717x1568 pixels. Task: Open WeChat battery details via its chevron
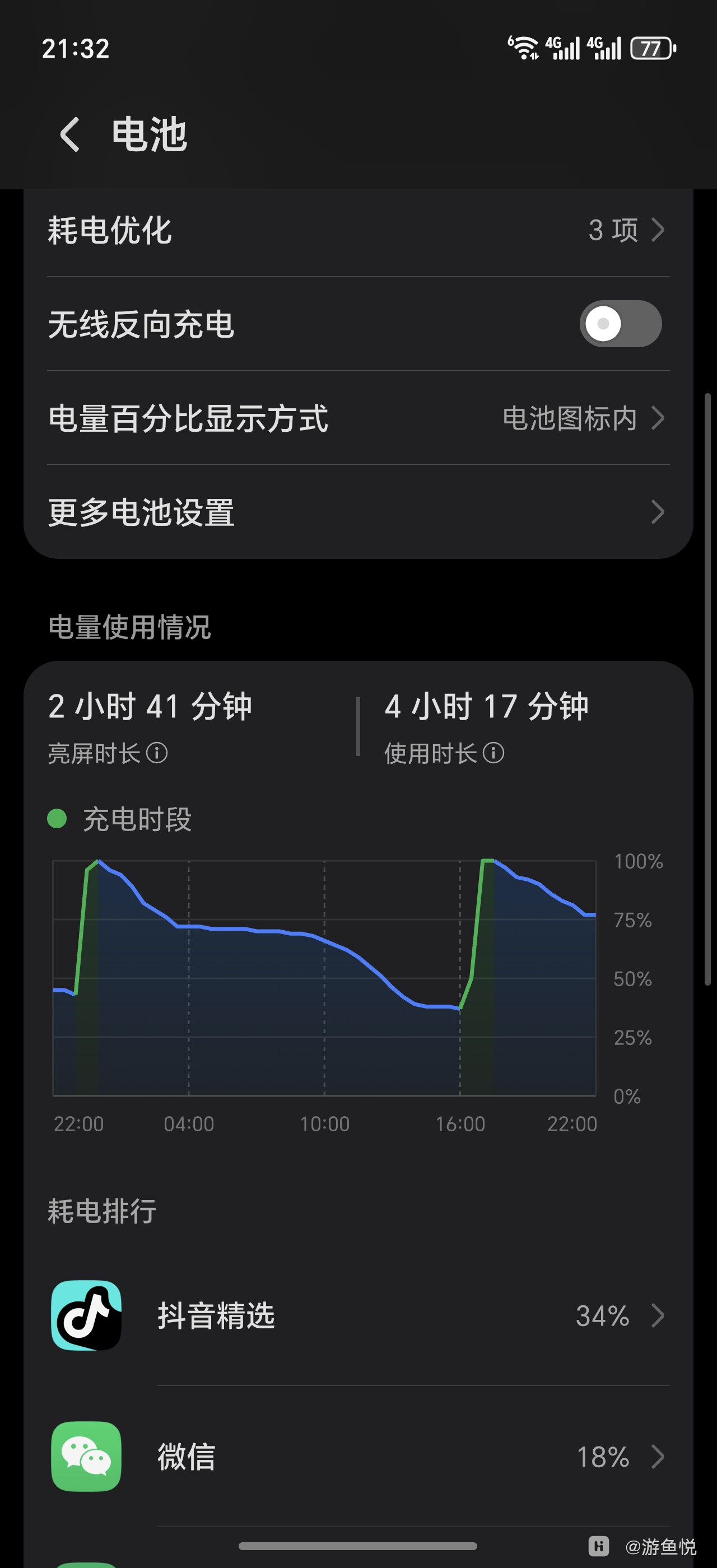(659, 1457)
